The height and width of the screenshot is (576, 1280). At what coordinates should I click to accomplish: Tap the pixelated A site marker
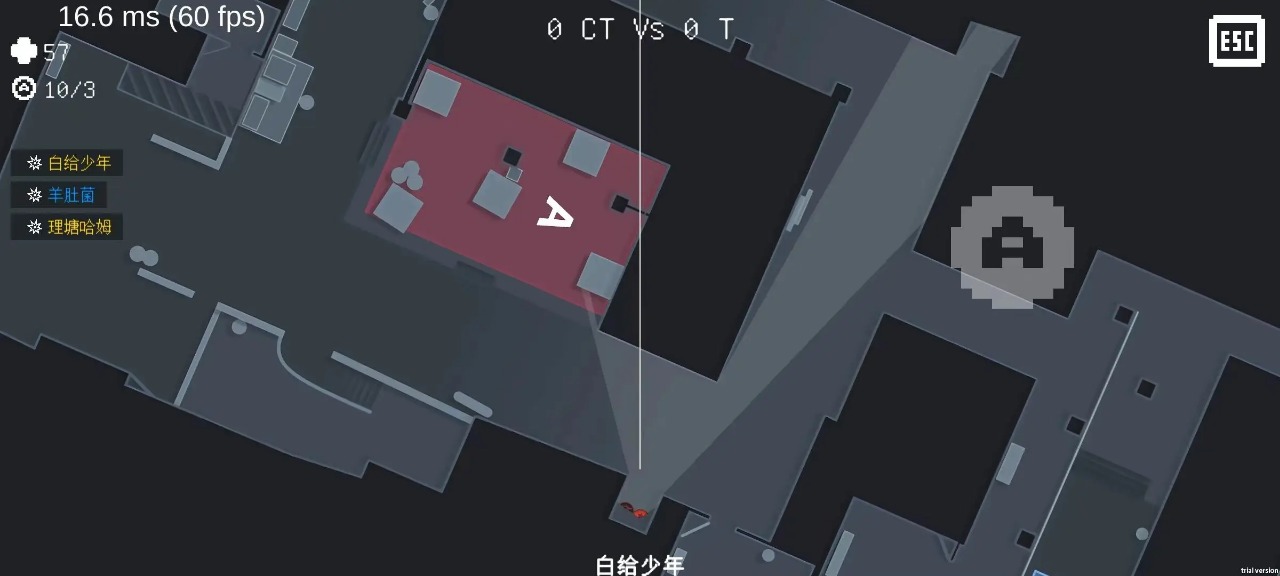coord(1012,247)
